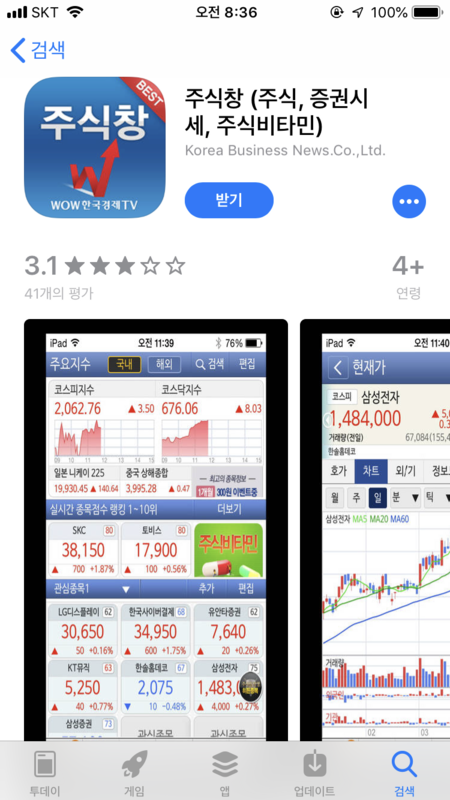Switch to the 투데이 tab
Screen dimensions: 450x800
45,773
